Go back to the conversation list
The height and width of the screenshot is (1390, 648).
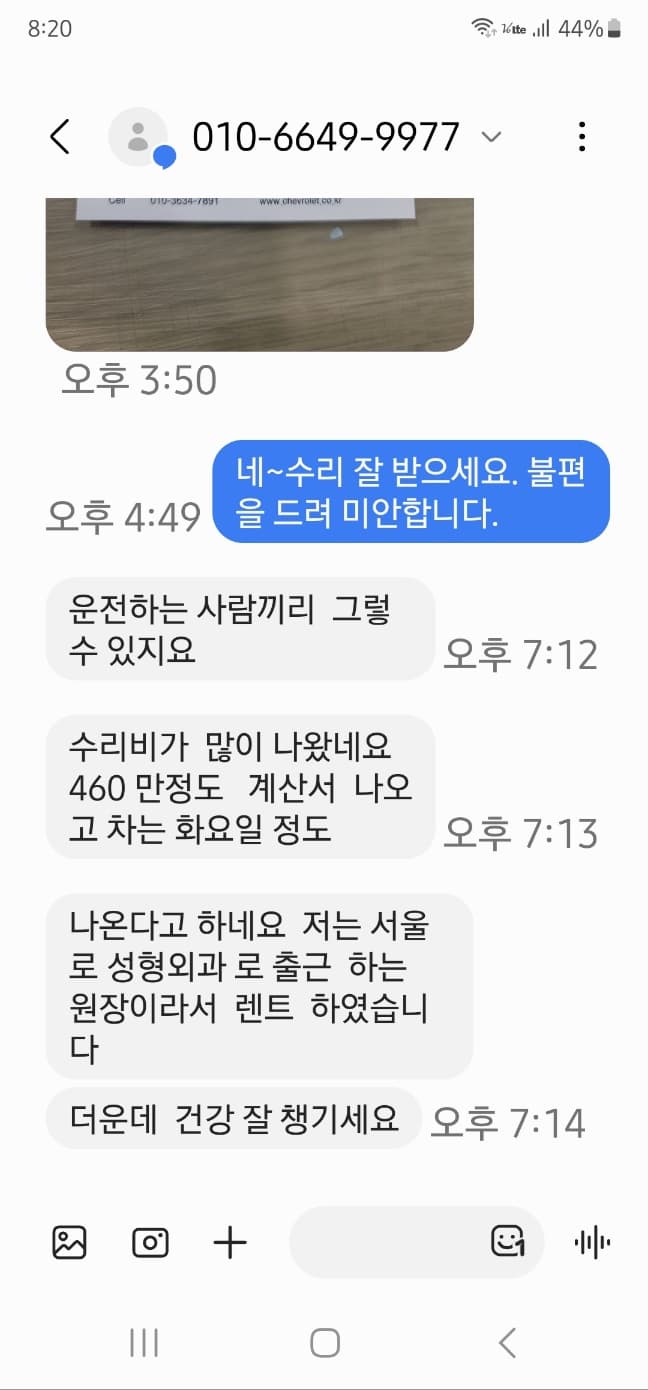[60, 137]
